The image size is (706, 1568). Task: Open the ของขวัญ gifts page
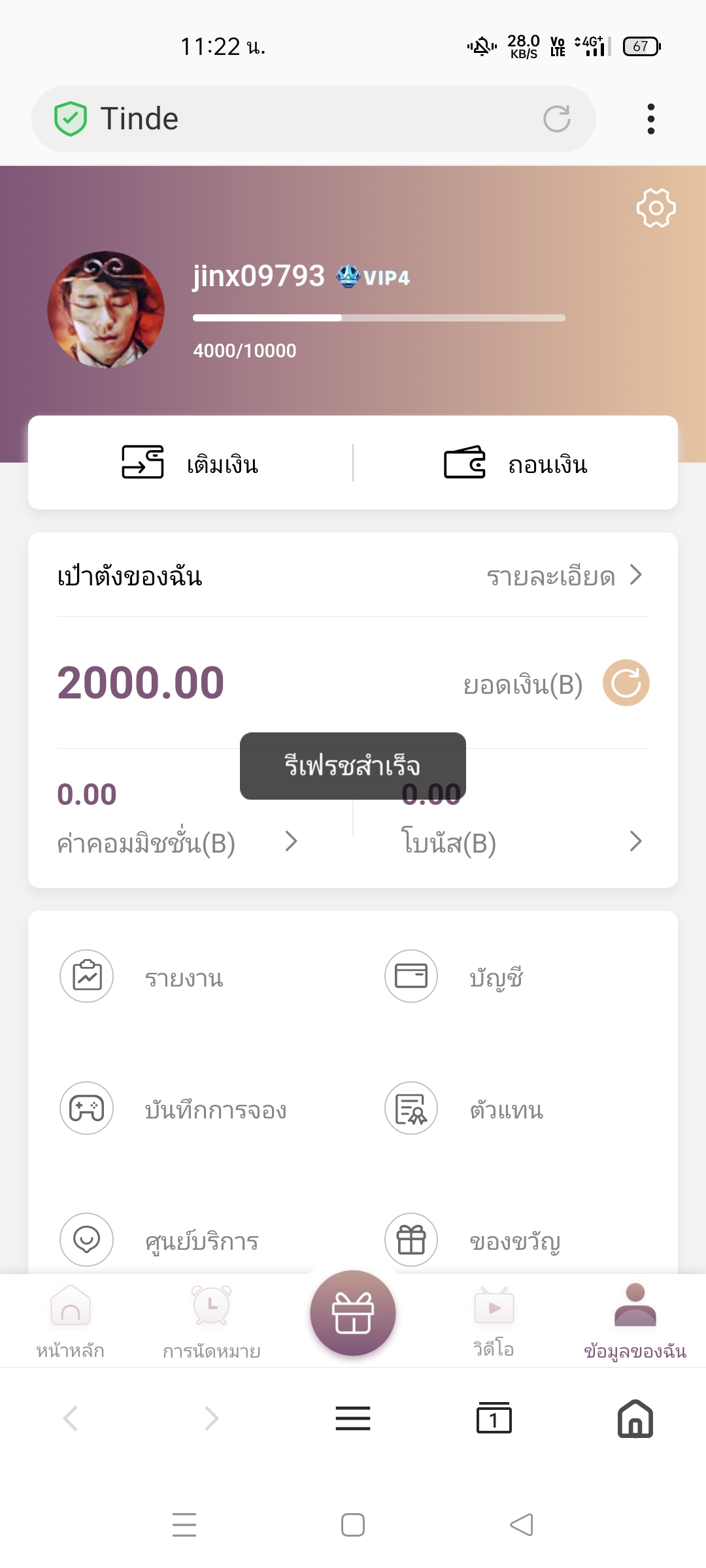point(473,1240)
